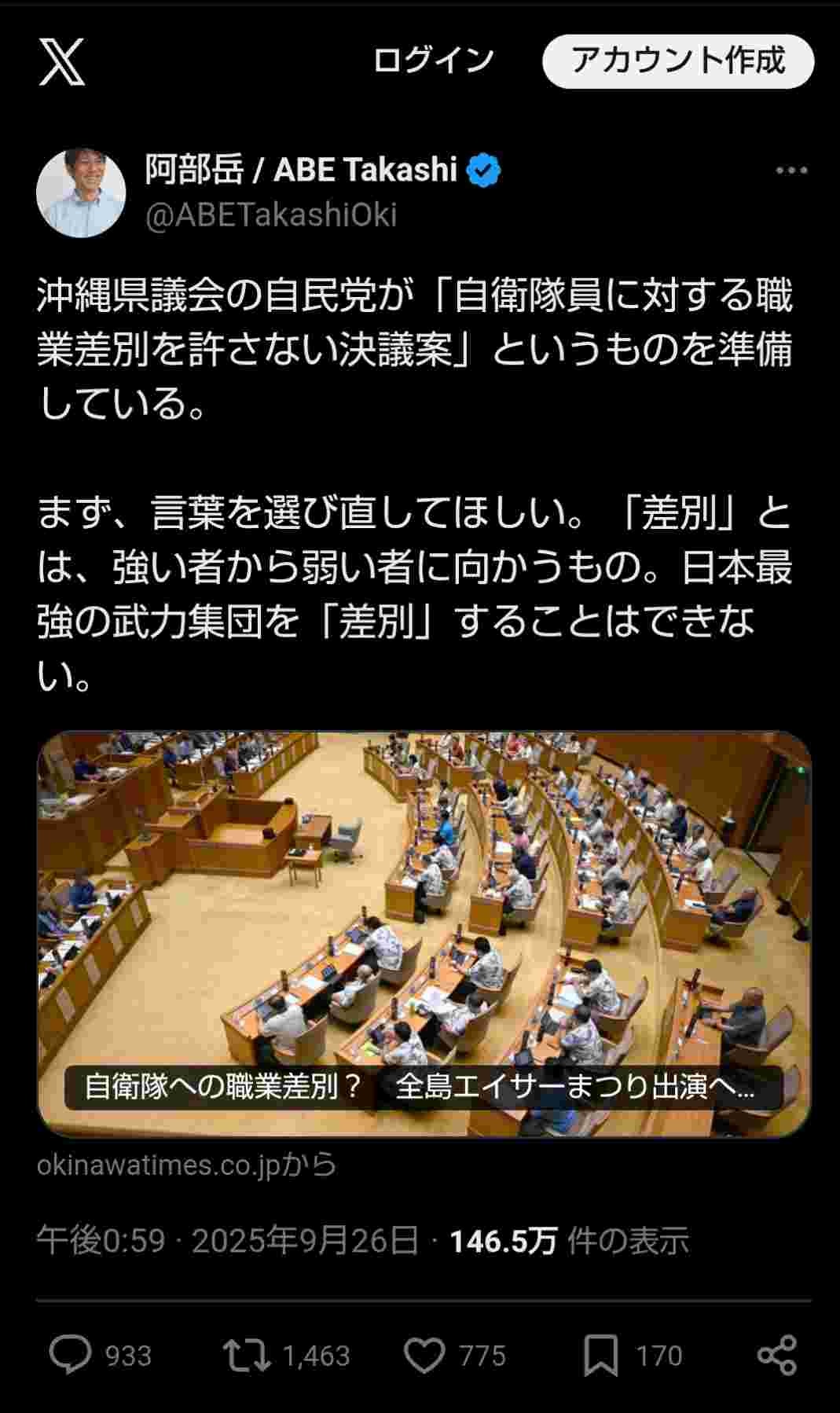
Task: Like the post with the heart
Action: [424, 1354]
